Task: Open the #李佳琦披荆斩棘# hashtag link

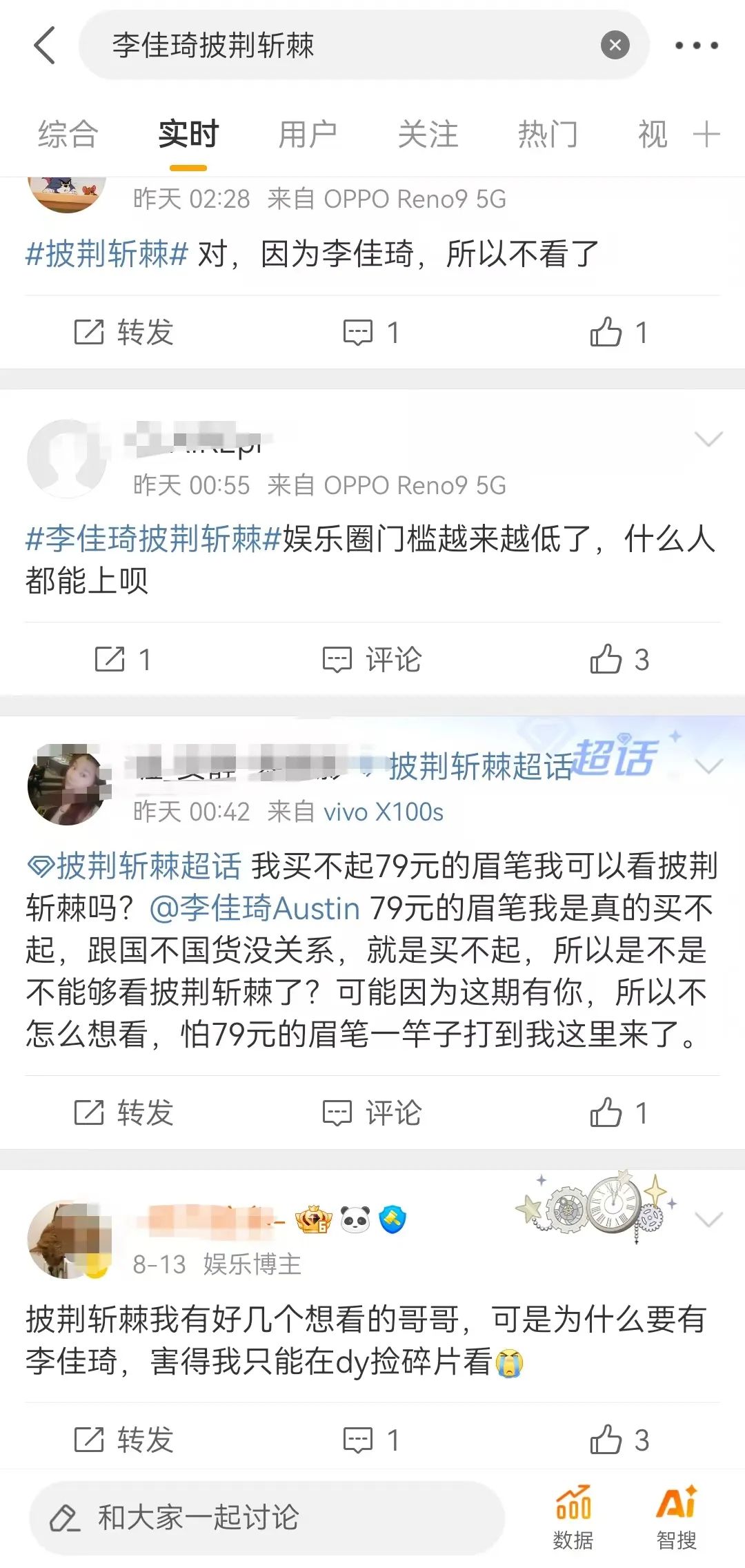Action: click(153, 538)
